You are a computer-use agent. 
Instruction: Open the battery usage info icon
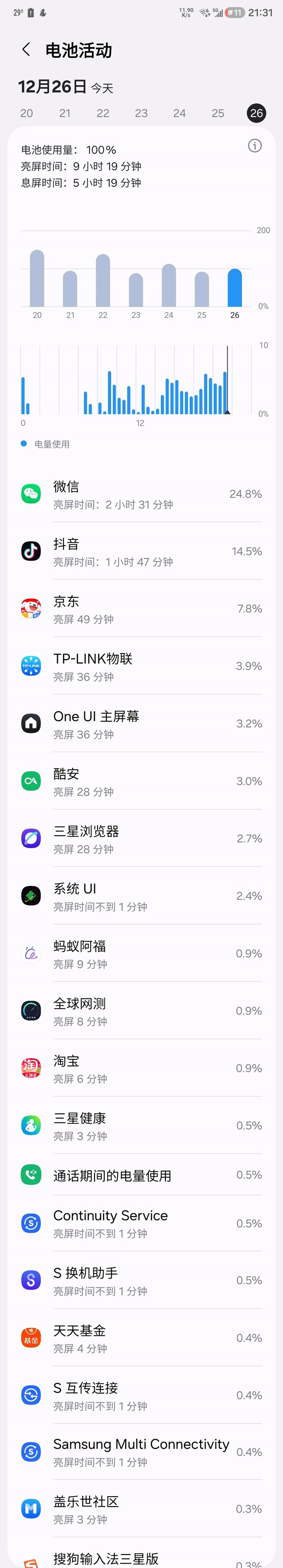255,146
